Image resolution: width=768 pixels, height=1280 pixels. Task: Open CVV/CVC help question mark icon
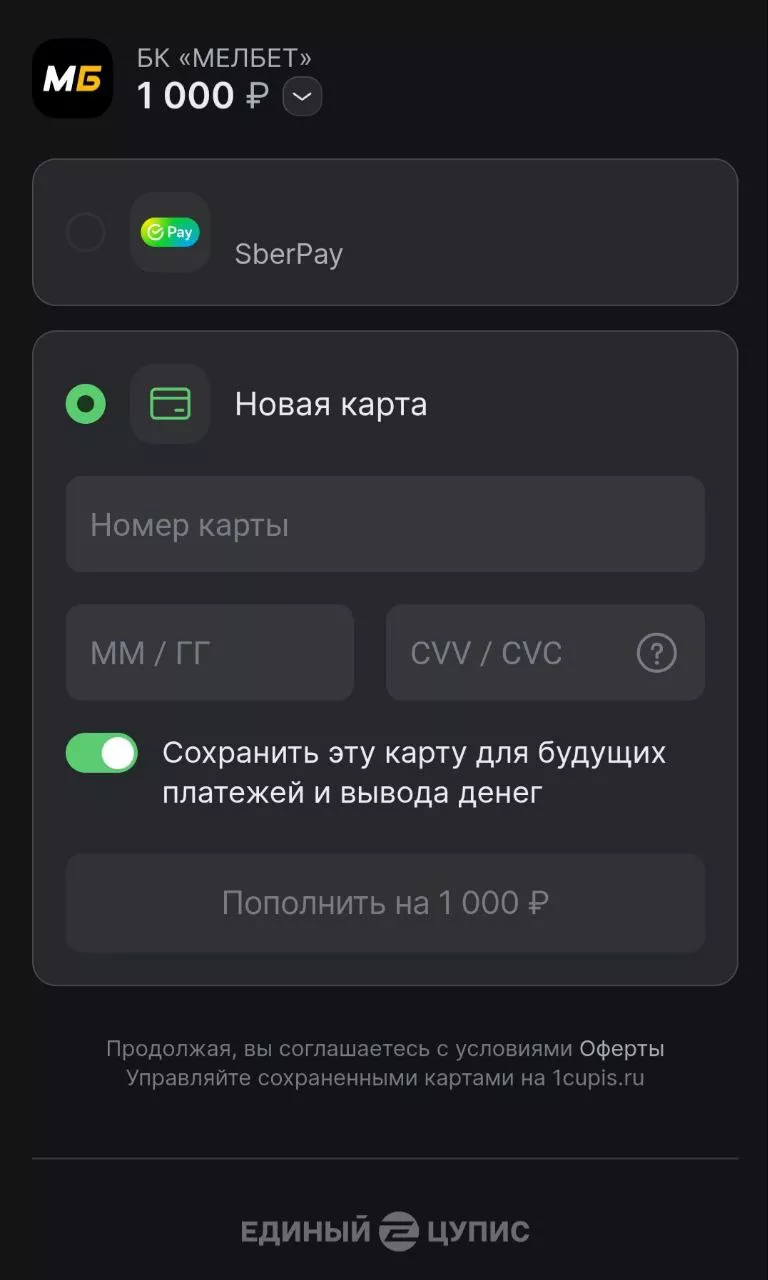657,653
